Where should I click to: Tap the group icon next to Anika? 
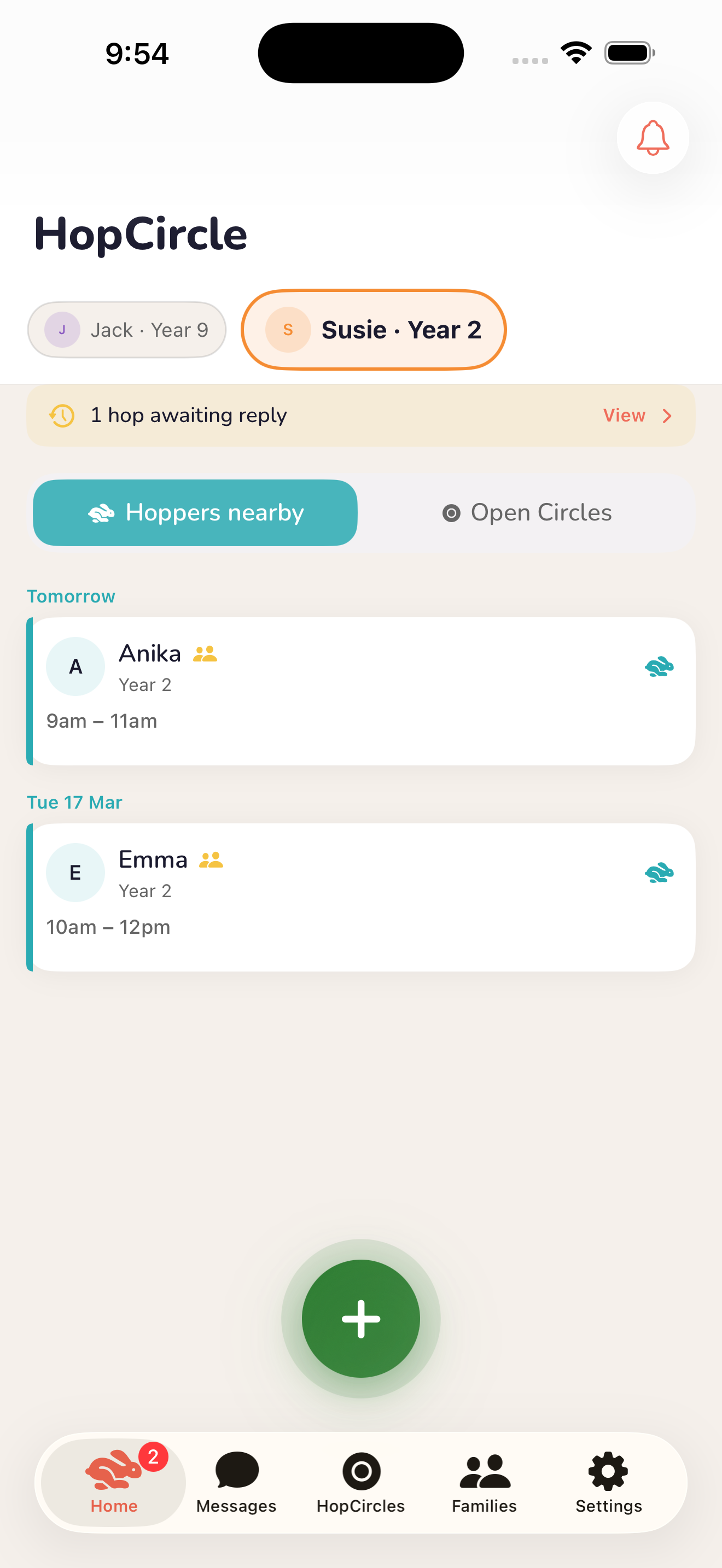(205, 654)
